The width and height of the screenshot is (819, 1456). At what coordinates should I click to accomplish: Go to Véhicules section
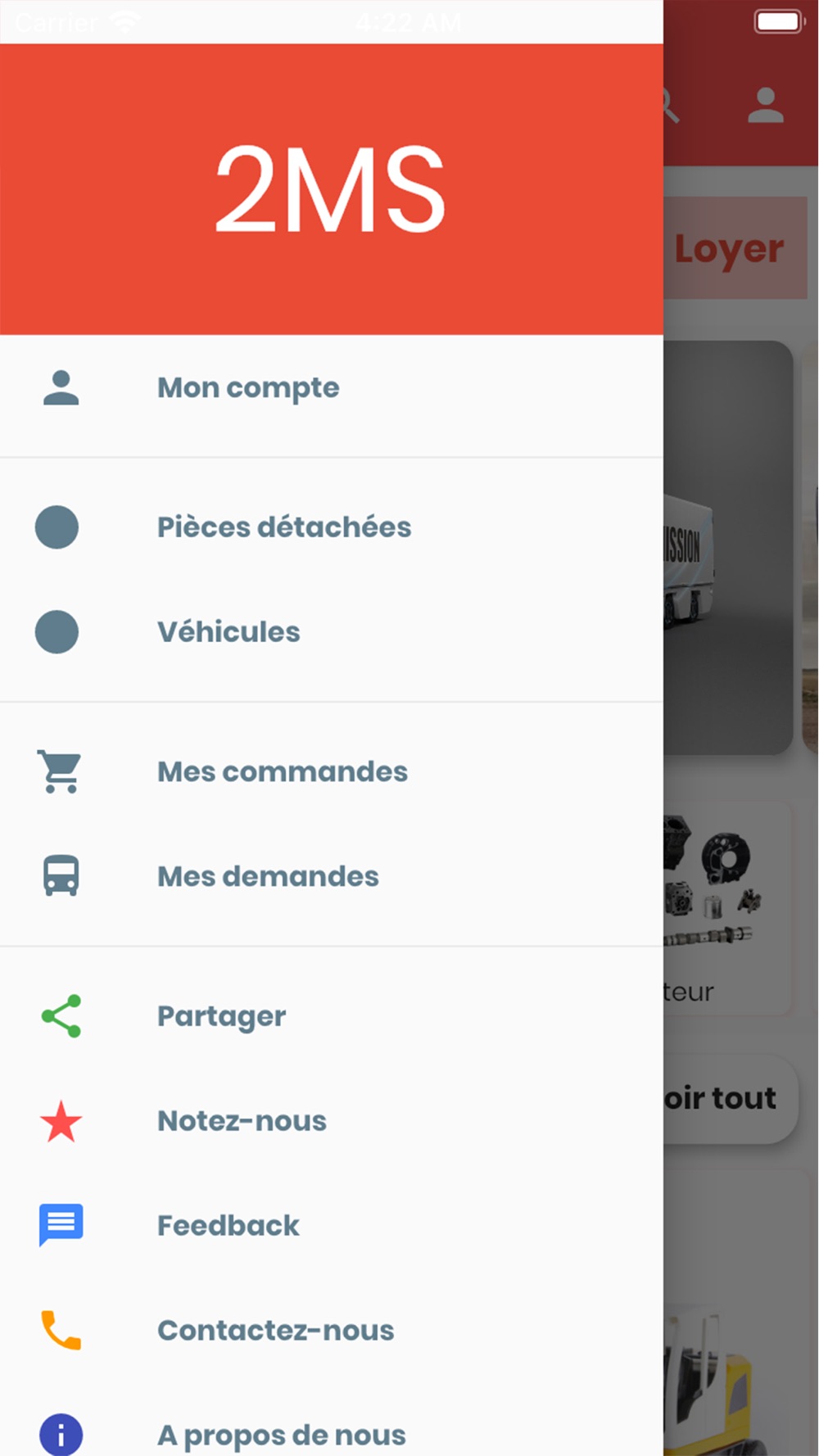332,632
